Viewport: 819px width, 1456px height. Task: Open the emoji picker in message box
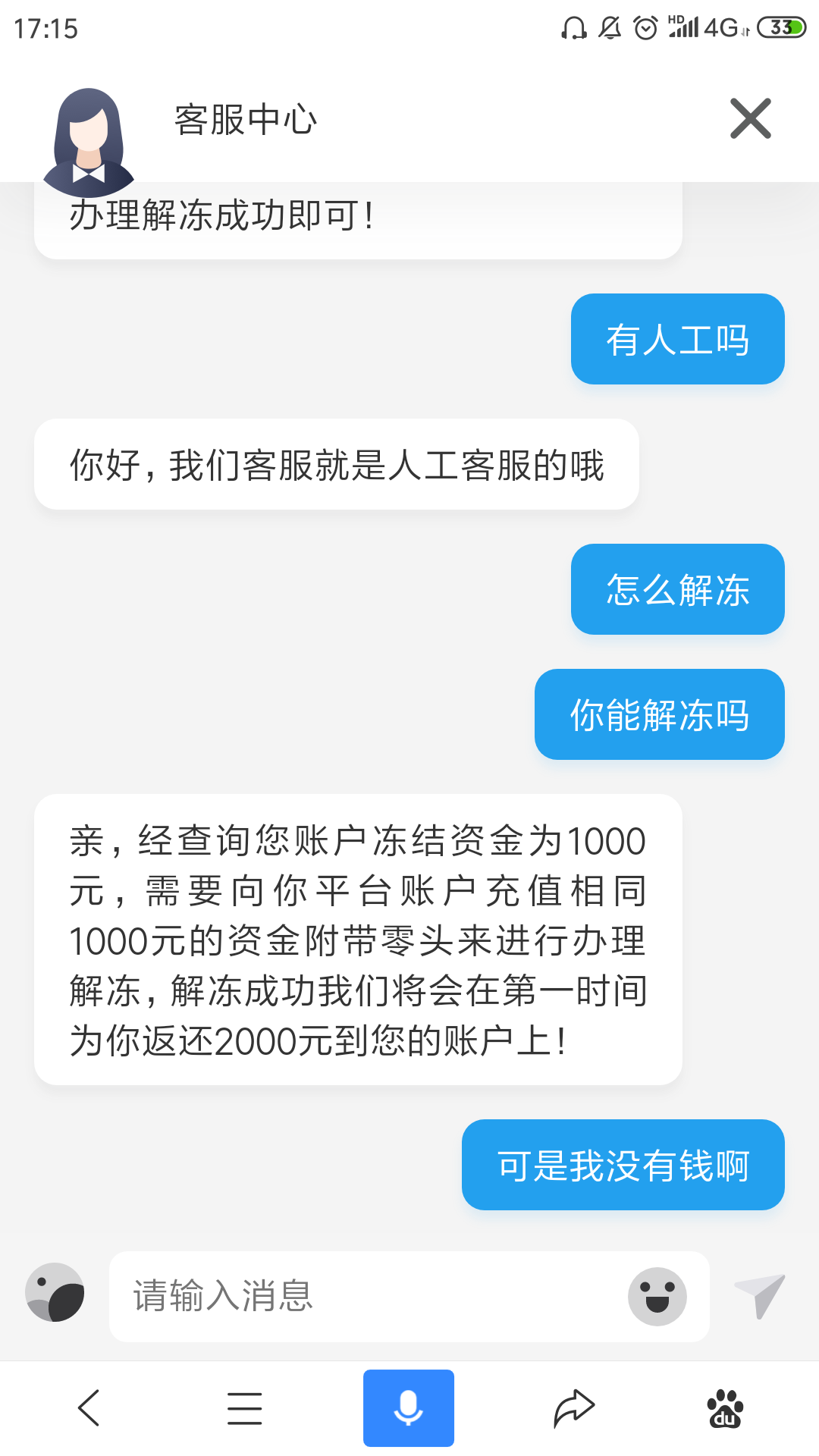(657, 1296)
